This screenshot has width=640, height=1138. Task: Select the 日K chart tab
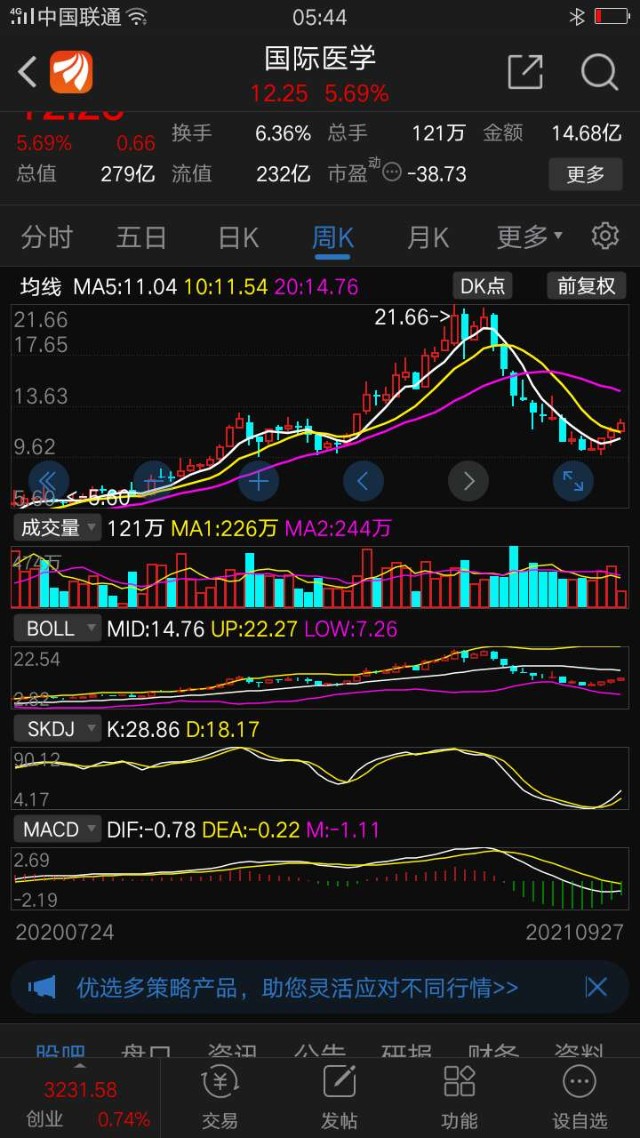(239, 237)
